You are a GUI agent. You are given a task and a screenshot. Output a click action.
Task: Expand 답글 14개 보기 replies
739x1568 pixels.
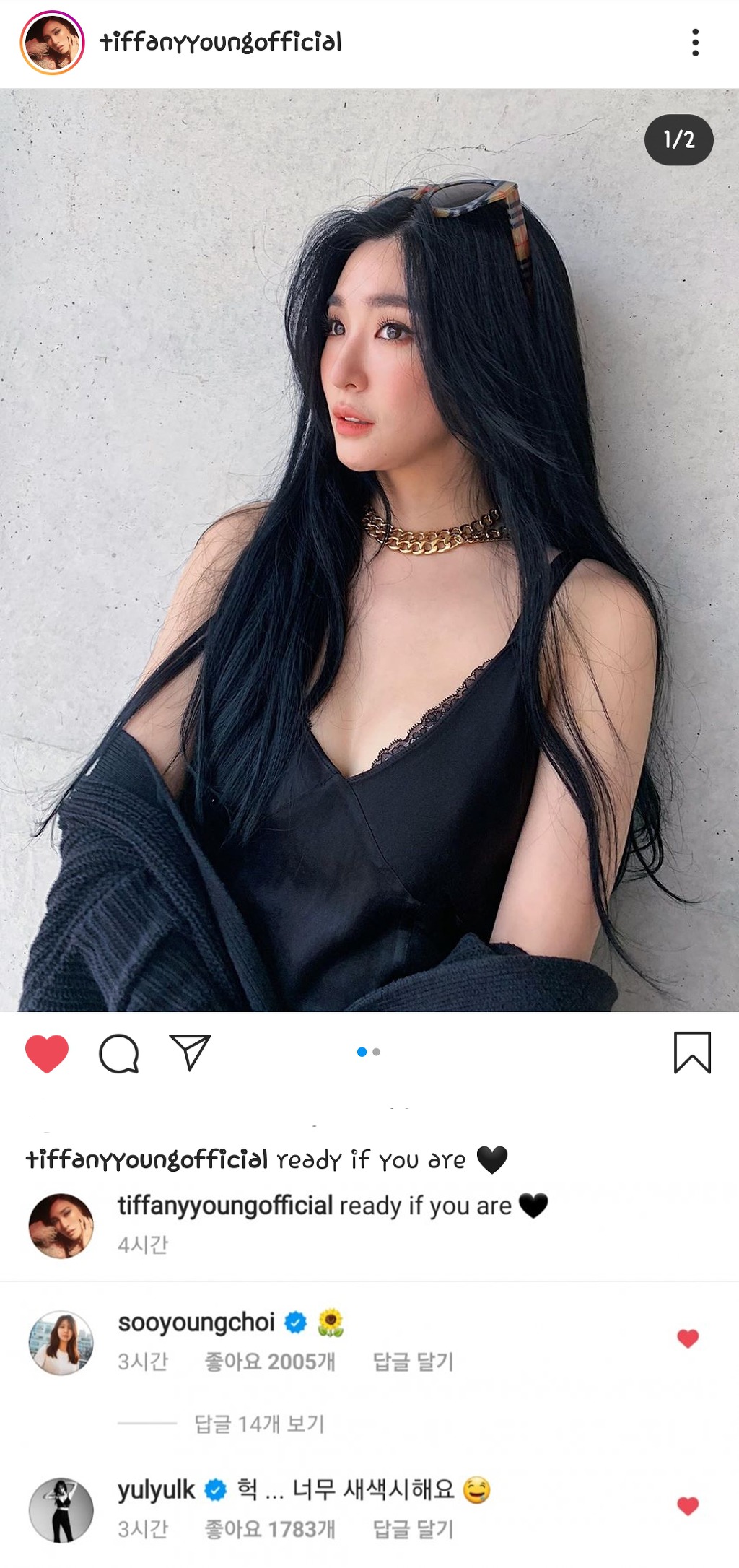[x=259, y=1424]
